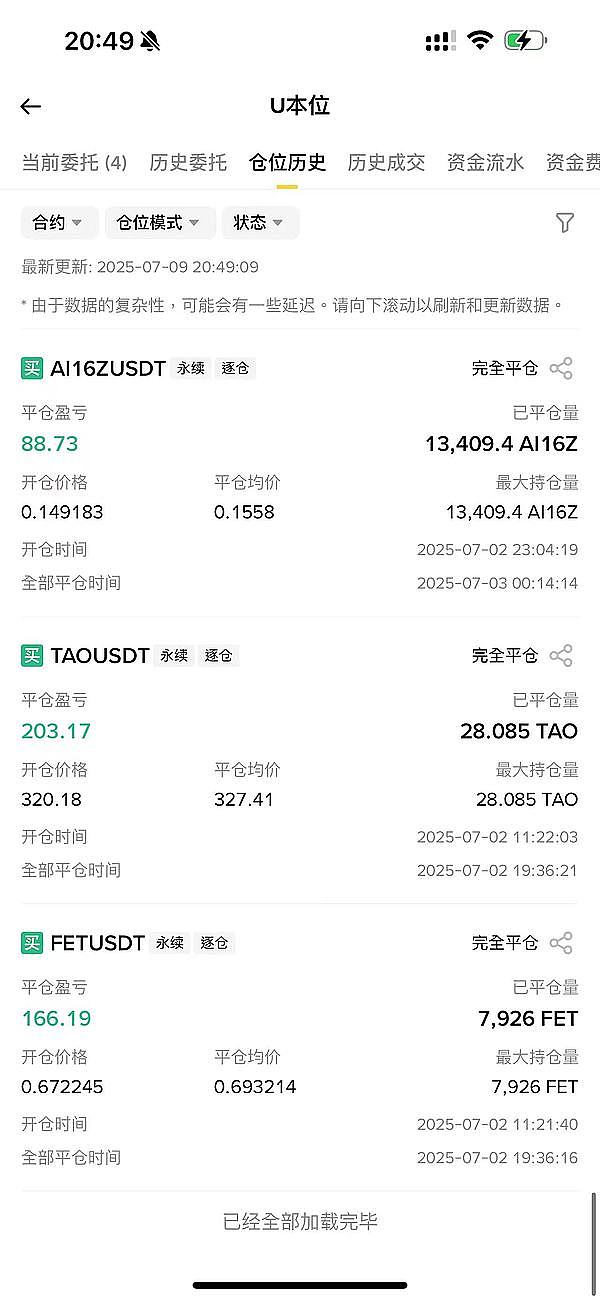The image size is (600, 1300).
Task: Switch to the 资金流水 tab
Action: pos(485,162)
